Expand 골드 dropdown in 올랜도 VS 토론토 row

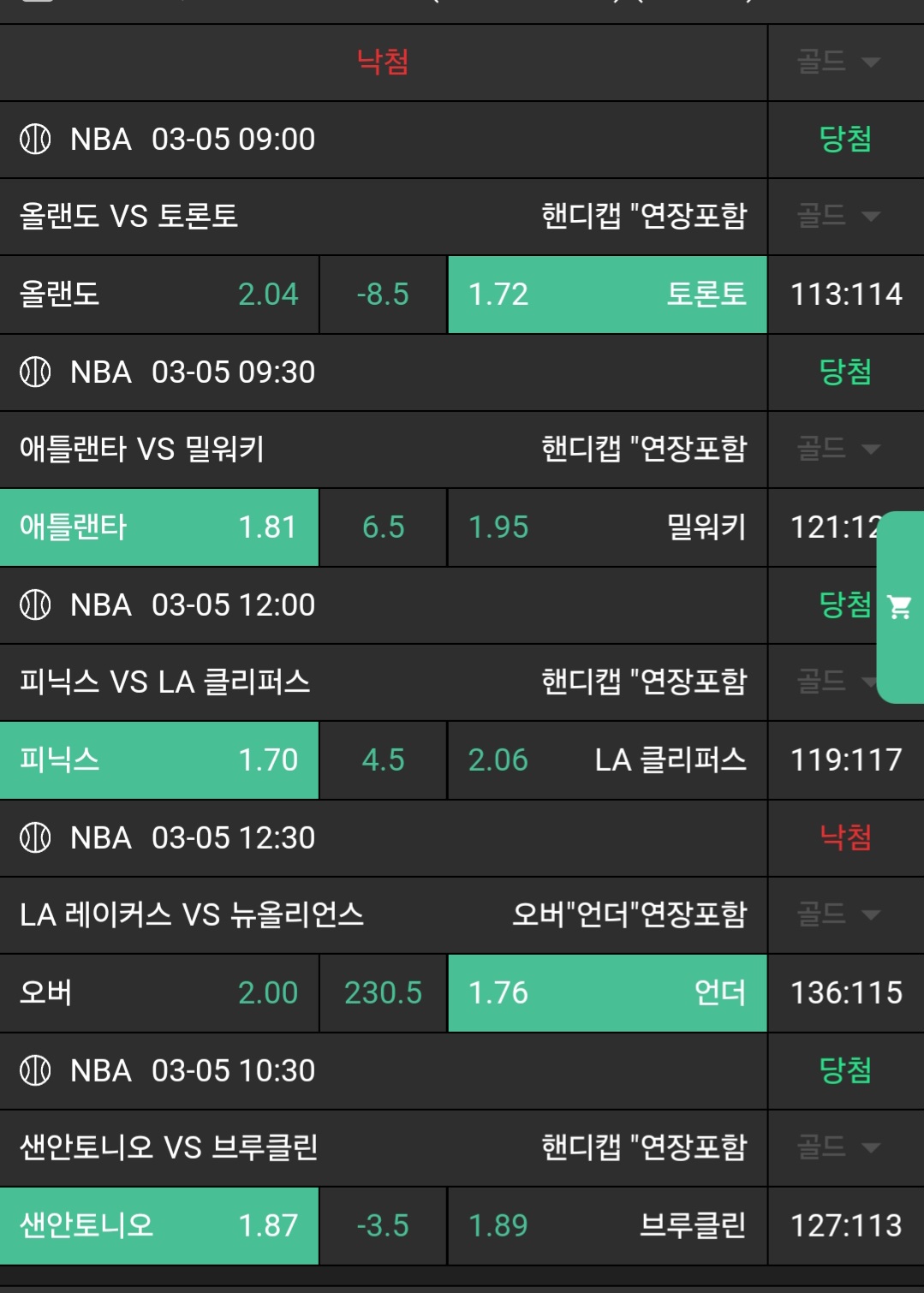coord(838,216)
